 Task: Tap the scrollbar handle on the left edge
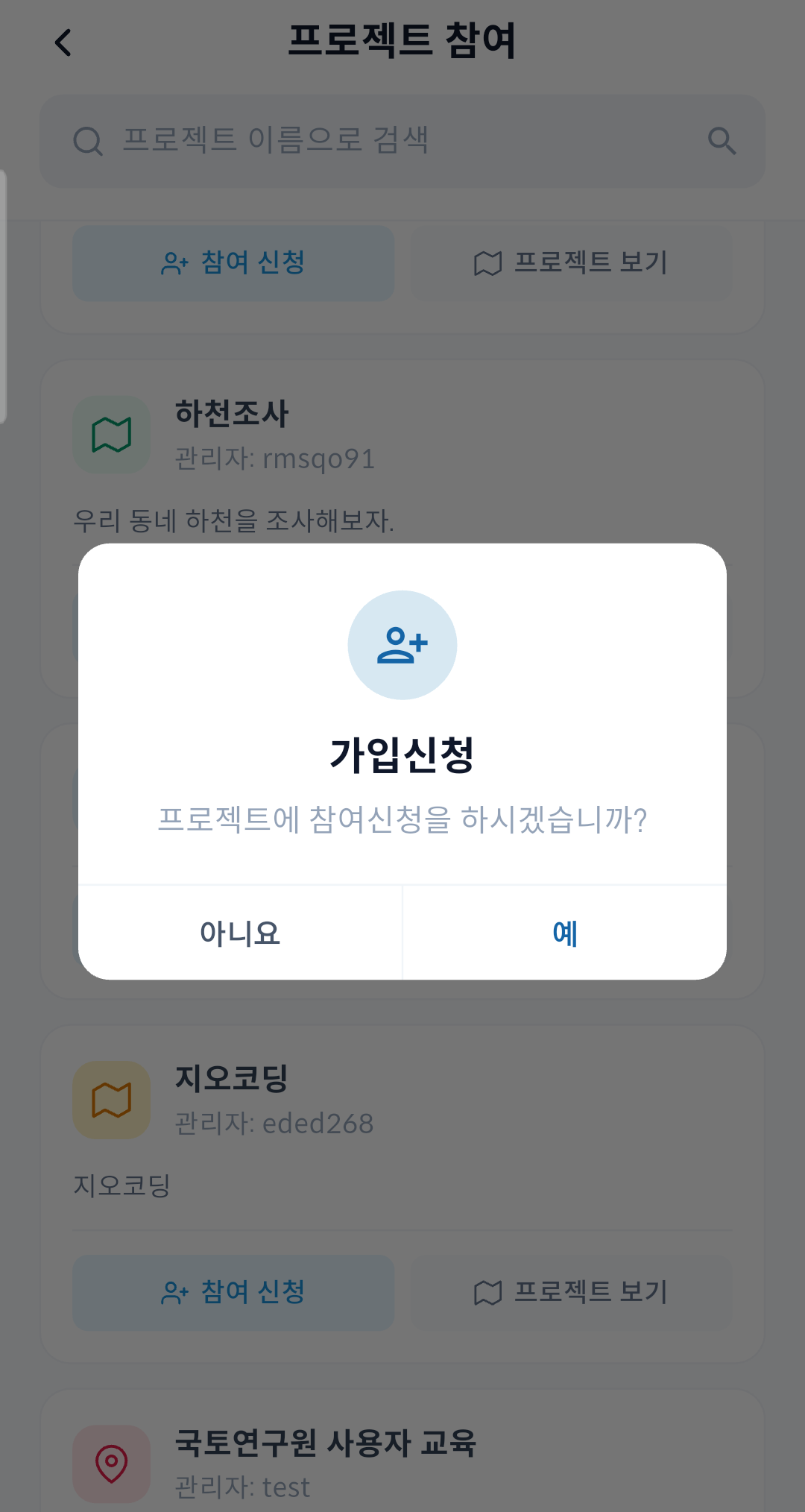tap(5, 294)
